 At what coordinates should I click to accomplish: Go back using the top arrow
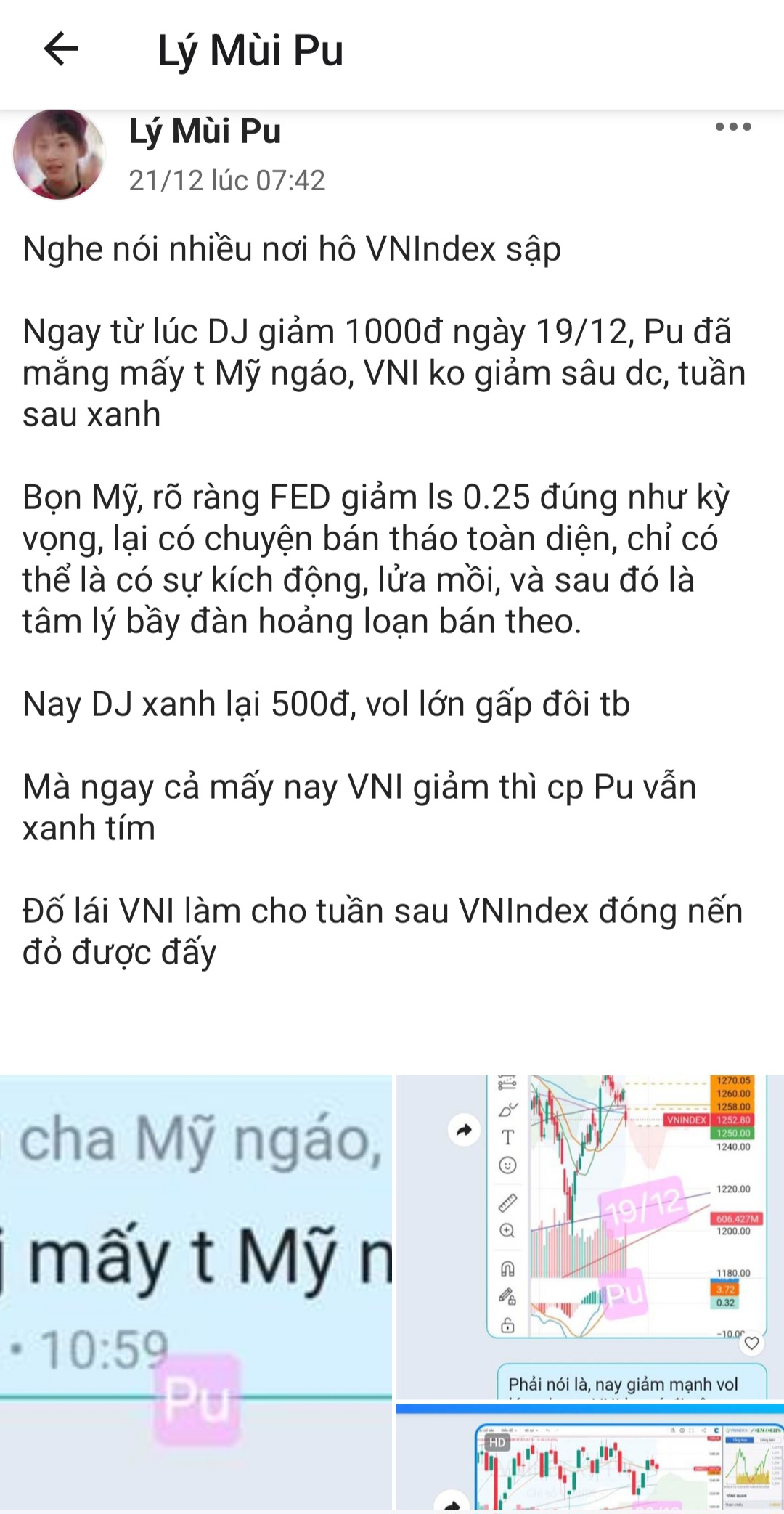click(61, 49)
